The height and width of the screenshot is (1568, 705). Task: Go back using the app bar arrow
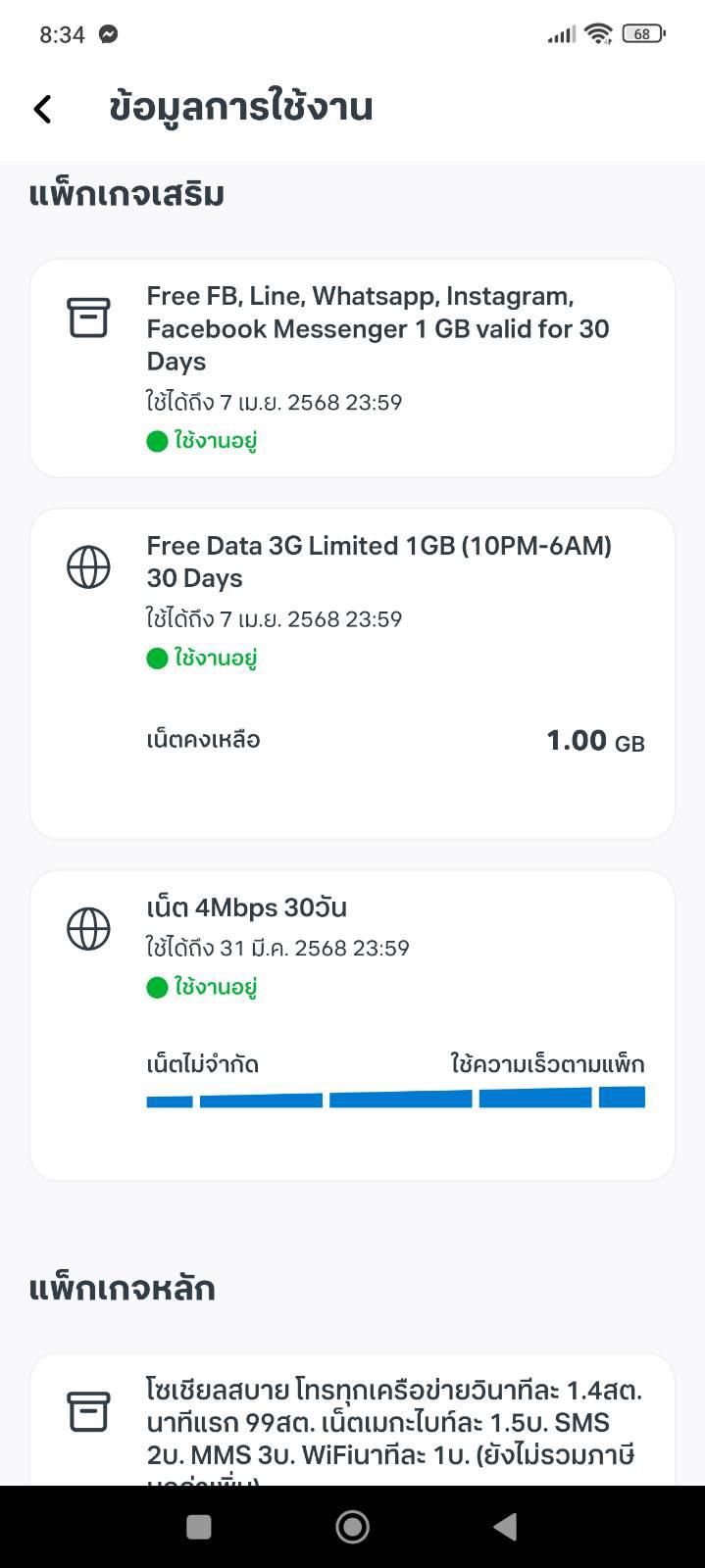[x=42, y=108]
